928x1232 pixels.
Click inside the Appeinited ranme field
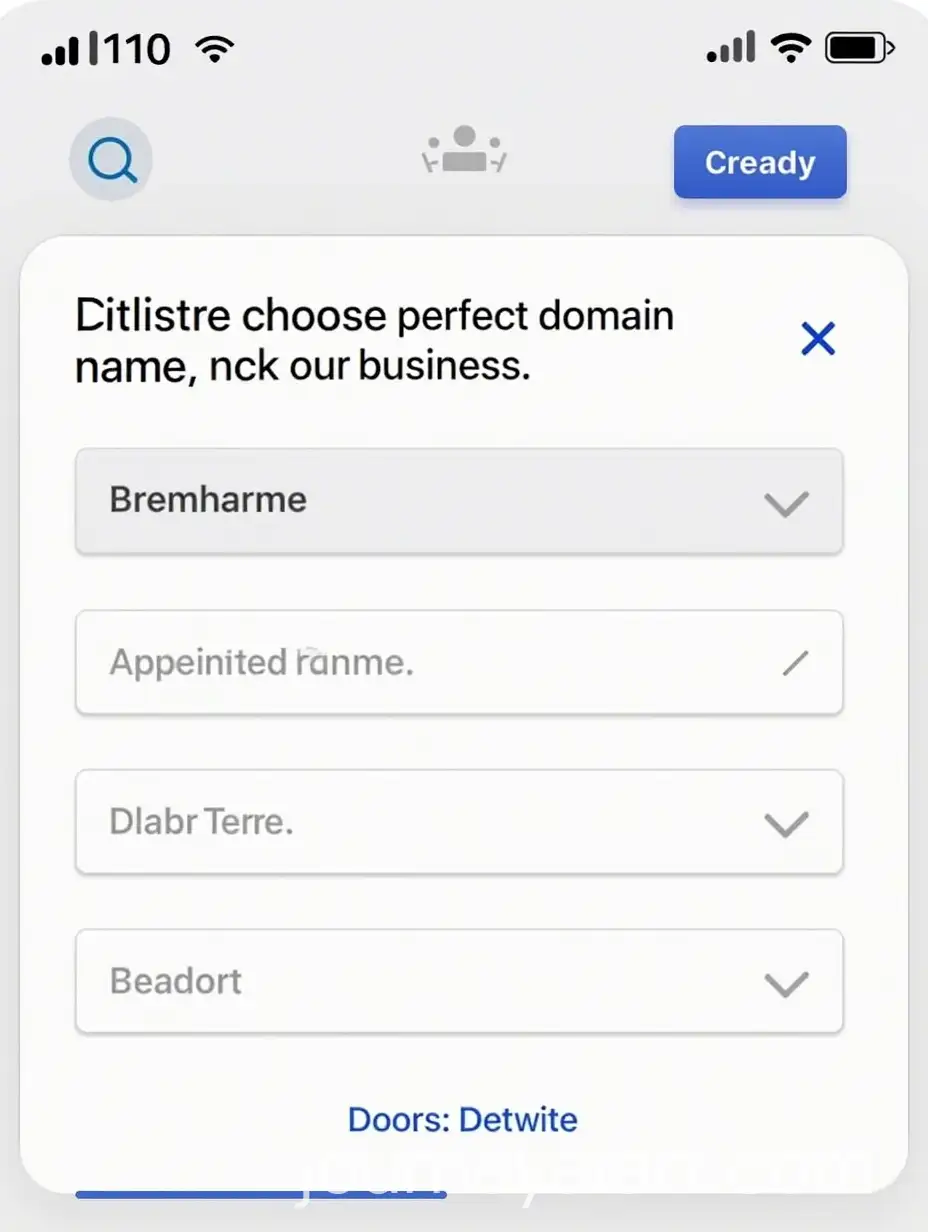pos(400,663)
